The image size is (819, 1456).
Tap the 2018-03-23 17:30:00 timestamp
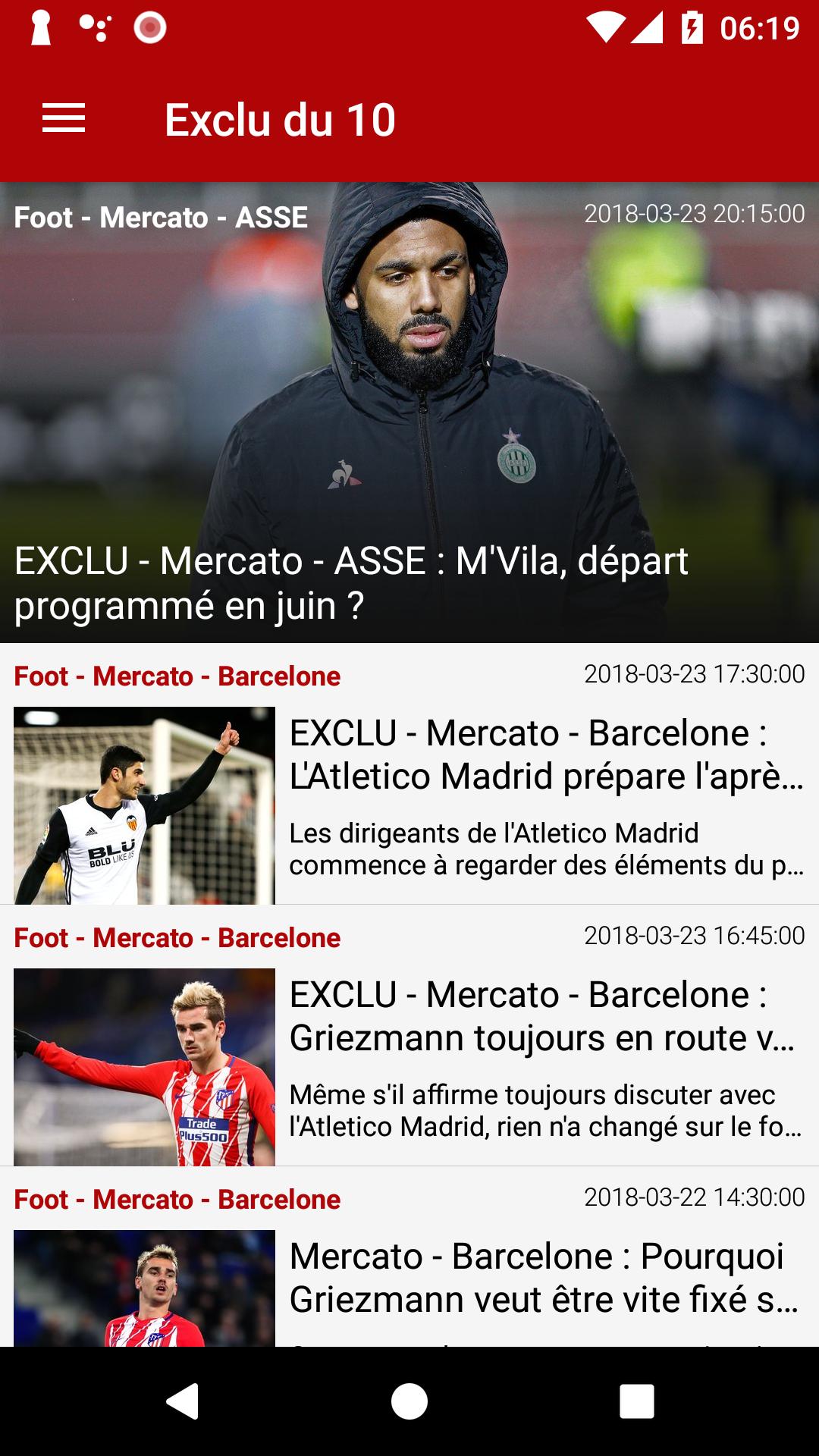point(695,674)
